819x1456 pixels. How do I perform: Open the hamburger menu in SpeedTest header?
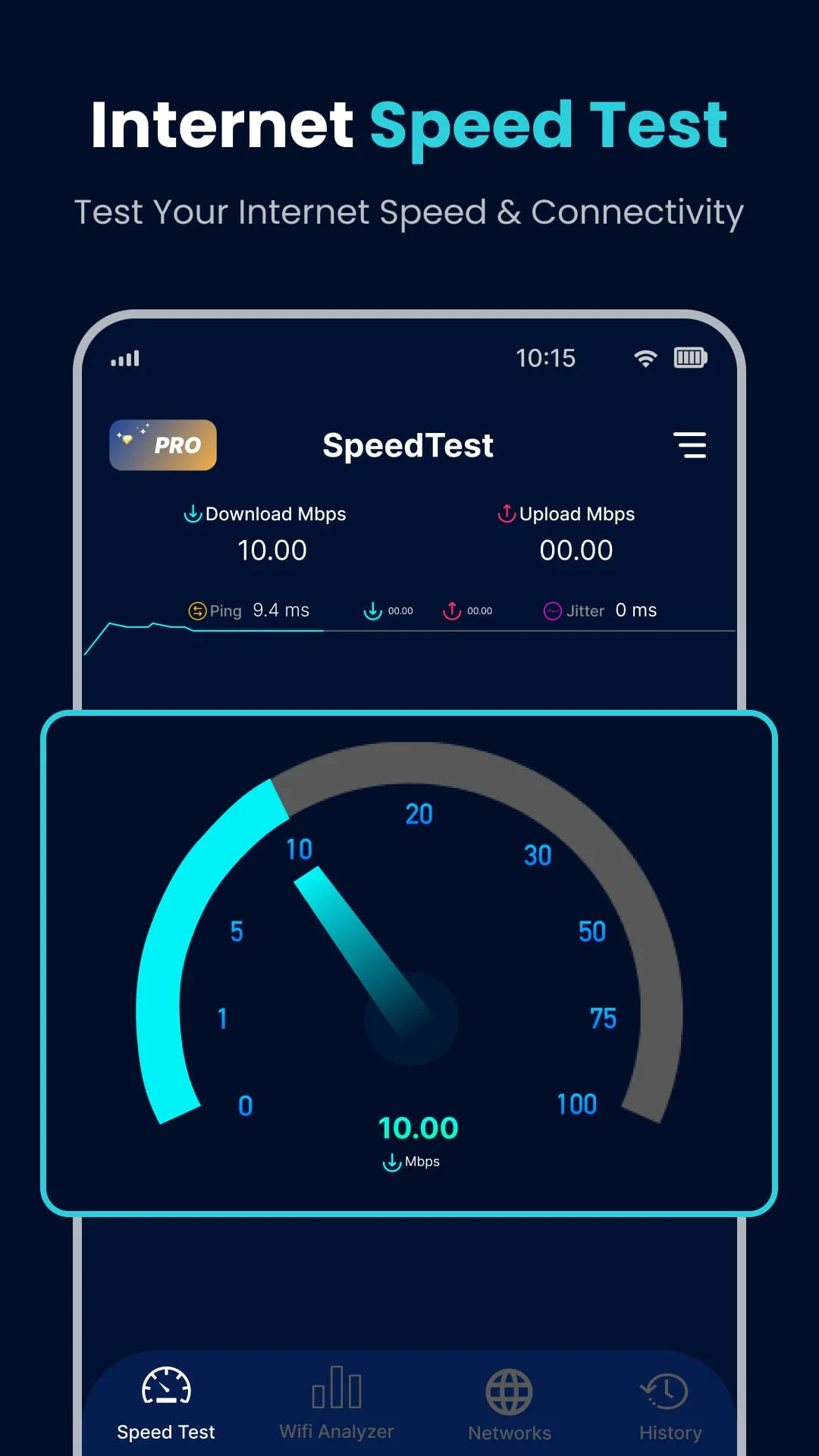(691, 446)
